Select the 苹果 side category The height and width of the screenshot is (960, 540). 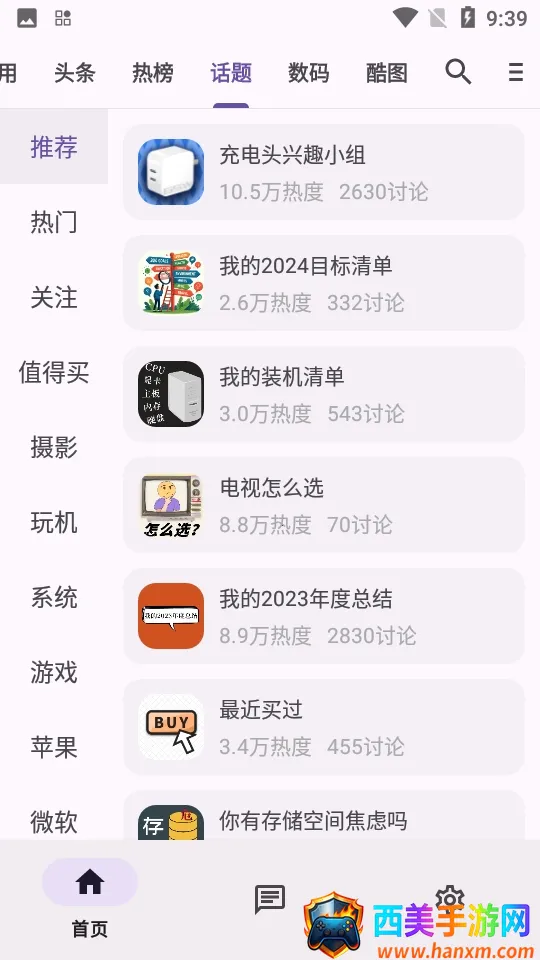[54, 747]
